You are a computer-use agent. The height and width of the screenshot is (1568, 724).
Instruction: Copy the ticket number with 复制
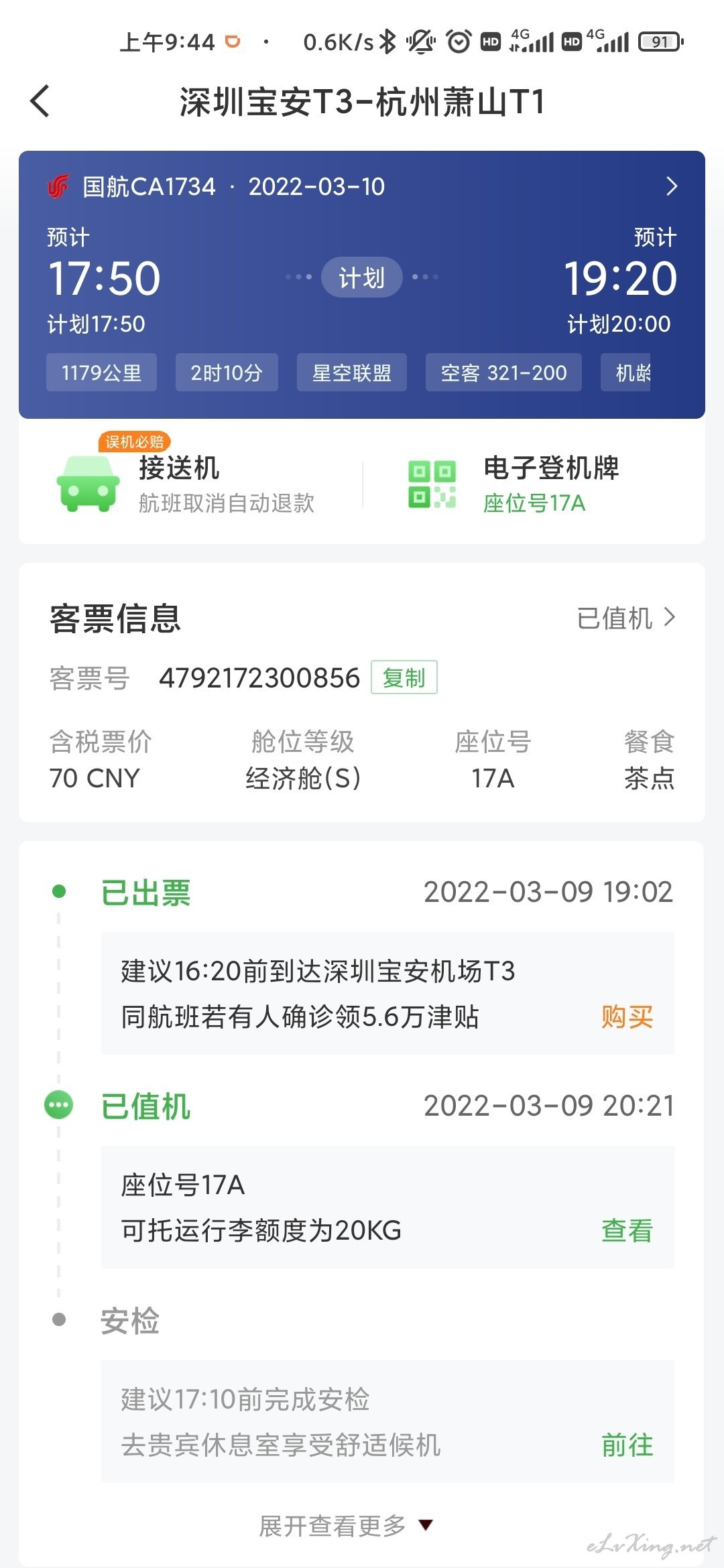[404, 677]
